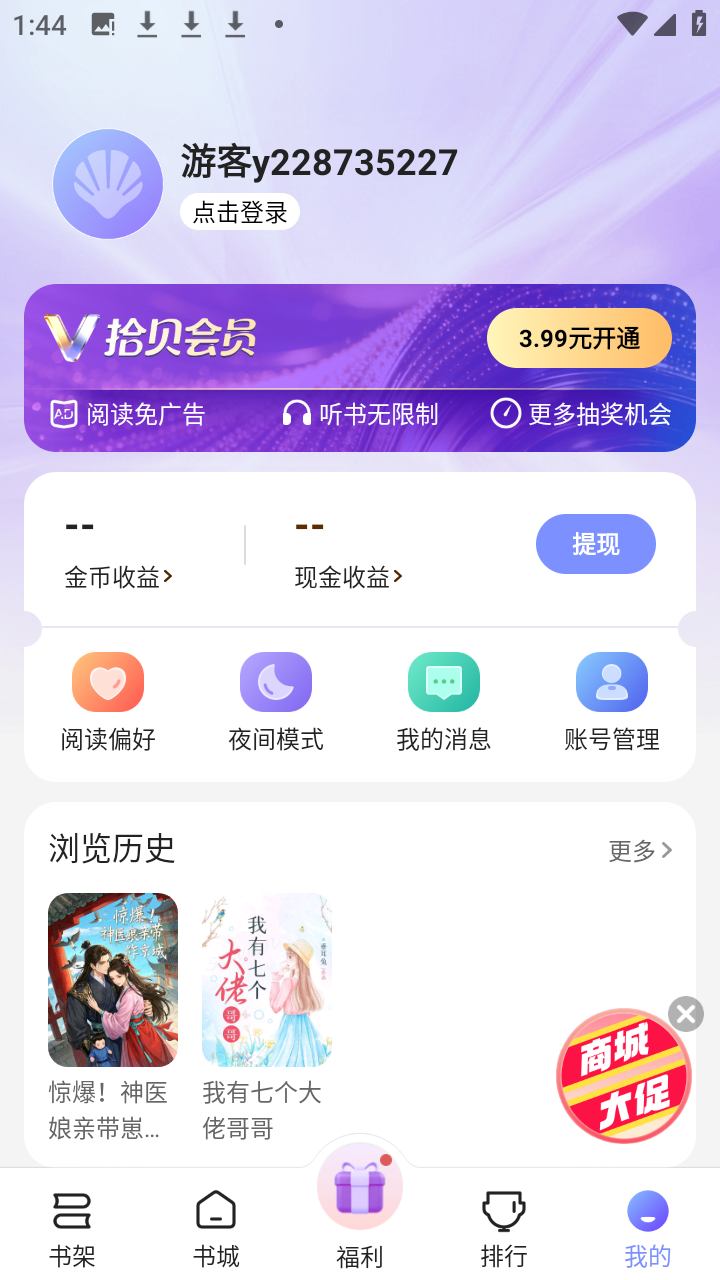Dismiss the 商城大促 promo badge
This screenshot has height=1280, width=720.
coord(685,1013)
